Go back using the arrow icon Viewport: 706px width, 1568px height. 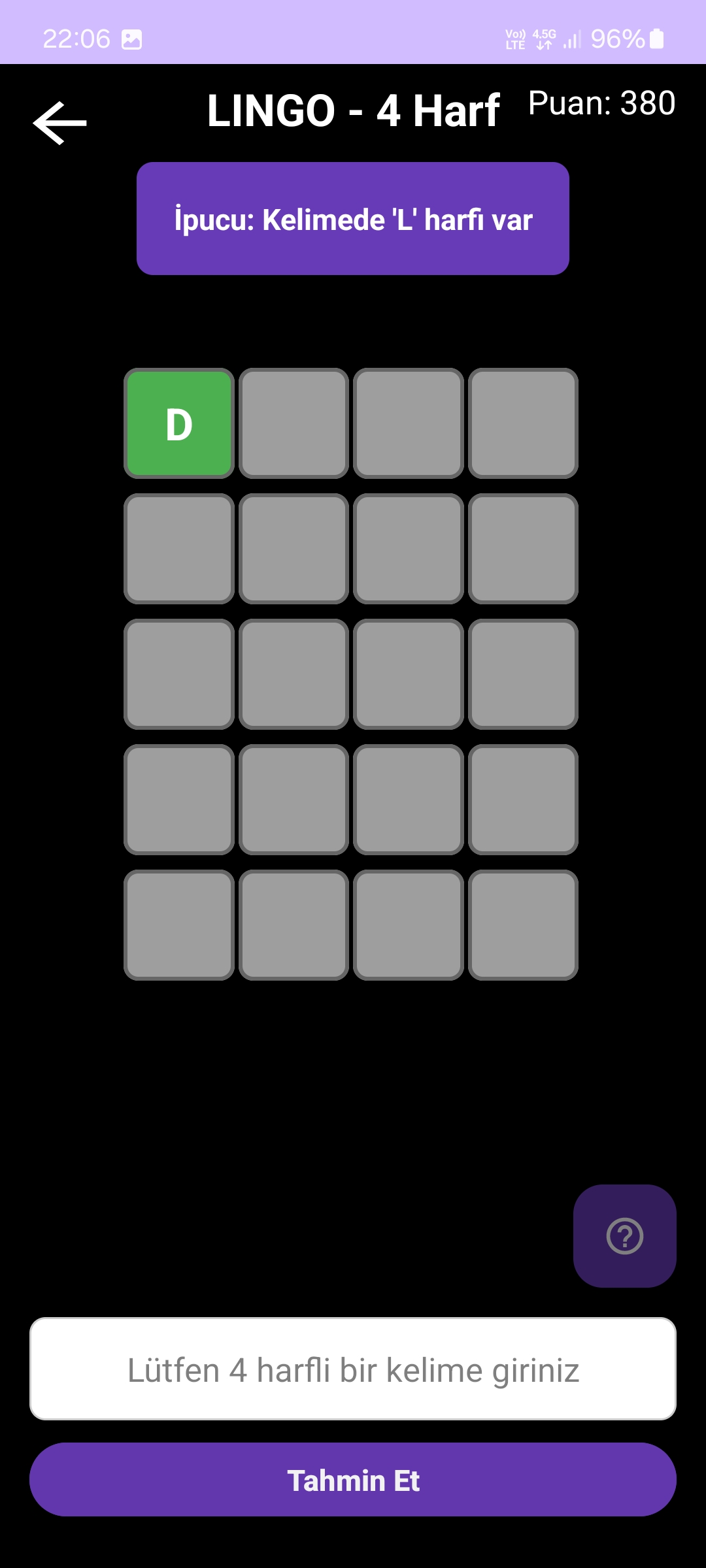(x=59, y=123)
